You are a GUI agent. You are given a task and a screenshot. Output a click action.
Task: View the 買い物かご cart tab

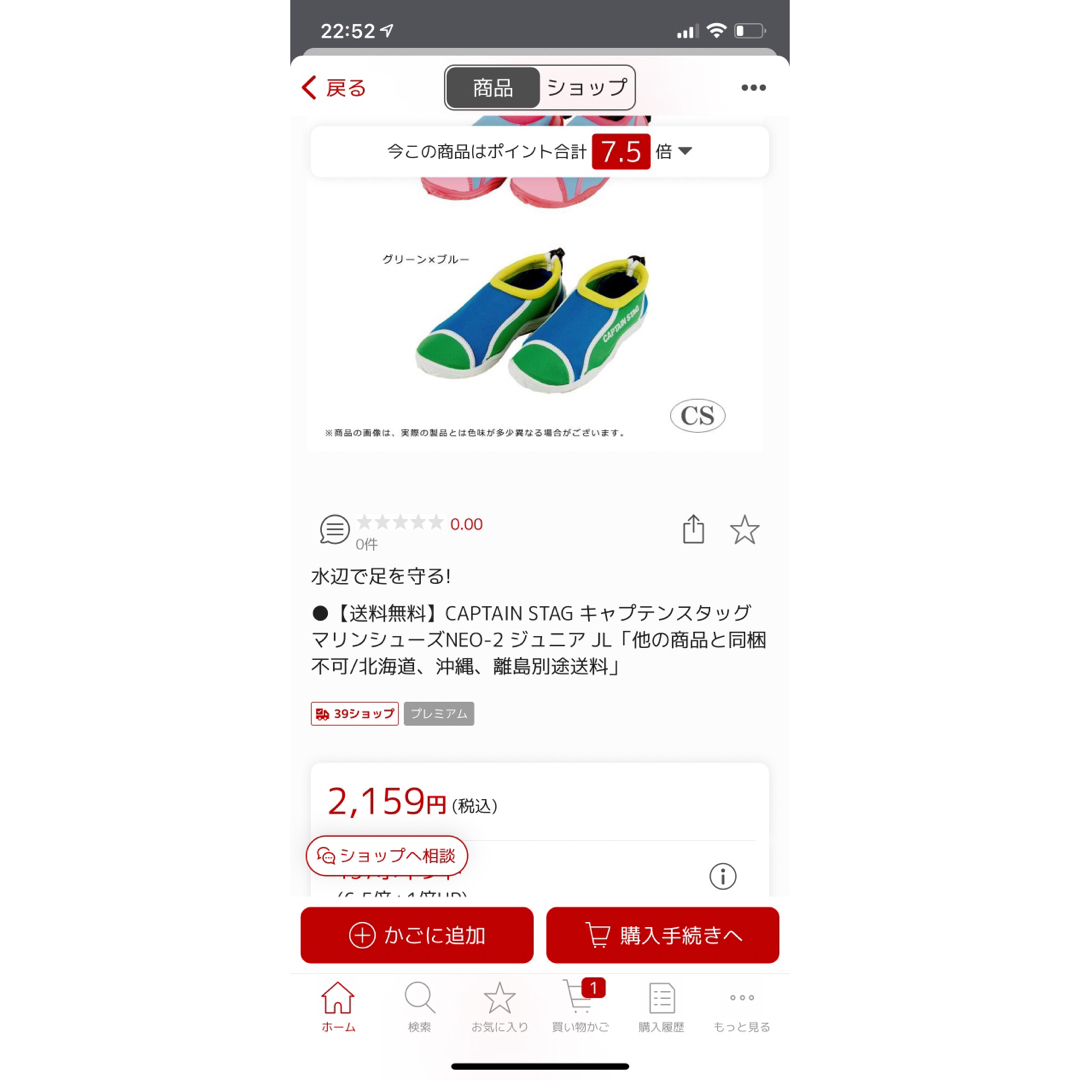pyautogui.click(x=580, y=1006)
